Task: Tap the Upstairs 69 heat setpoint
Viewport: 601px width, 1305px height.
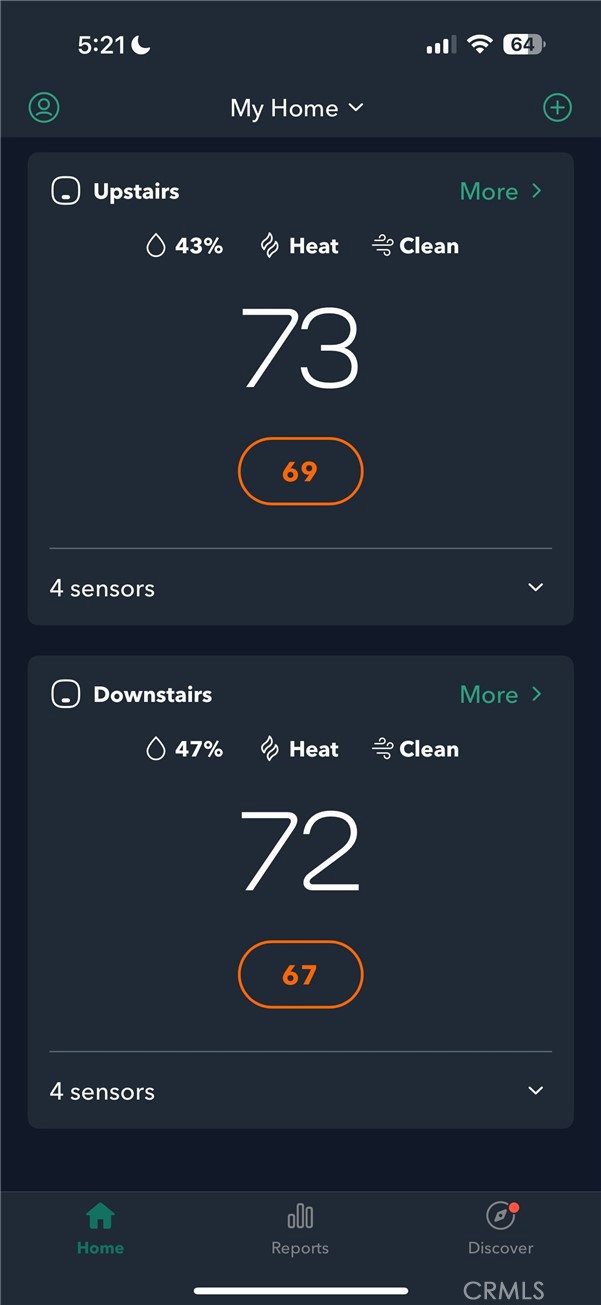Action: (x=300, y=471)
